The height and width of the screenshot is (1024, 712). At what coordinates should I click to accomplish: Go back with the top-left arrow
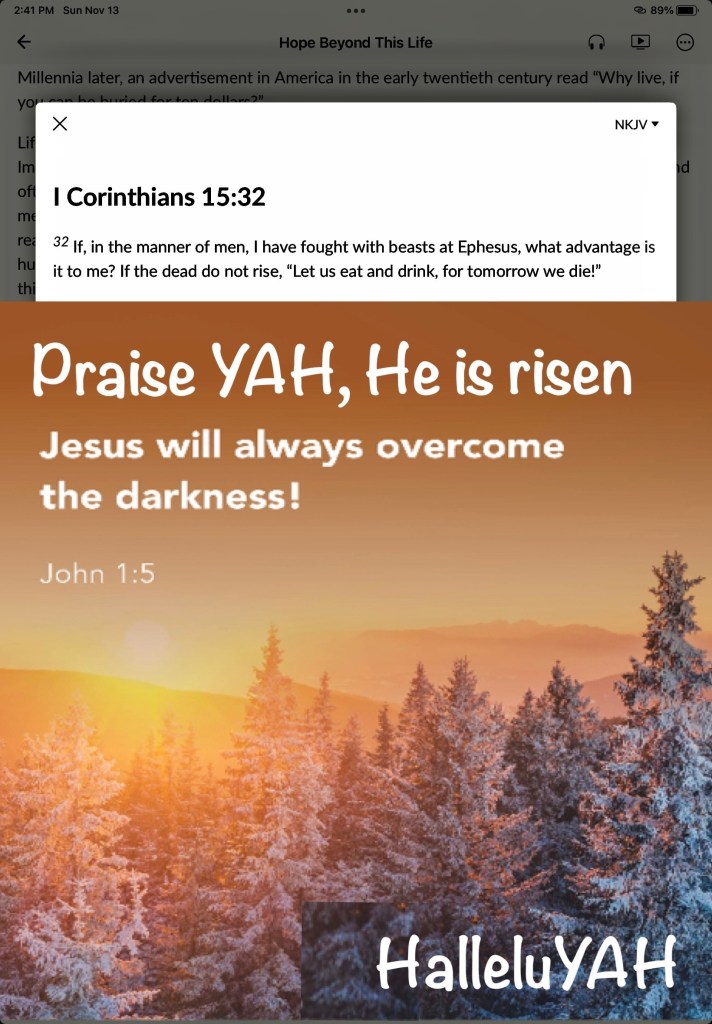tap(24, 42)
